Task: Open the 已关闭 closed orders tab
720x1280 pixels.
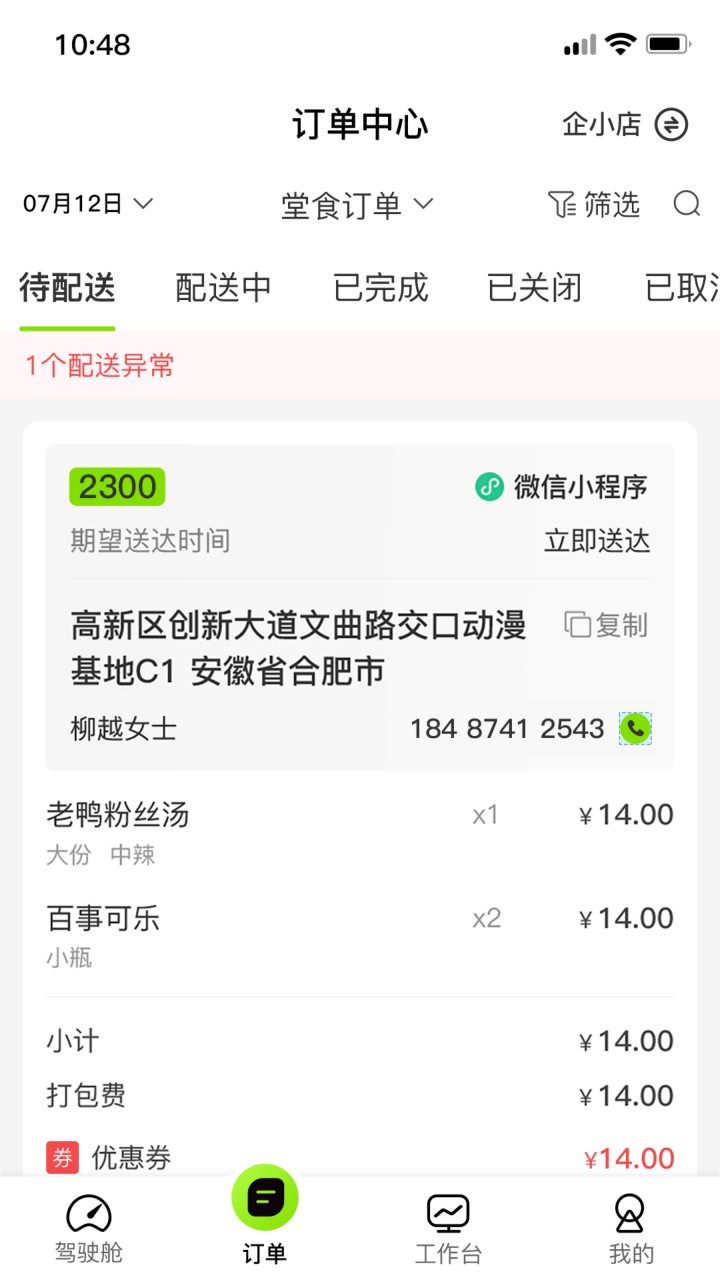Action: pyautogui.click(x=534, y=288)
